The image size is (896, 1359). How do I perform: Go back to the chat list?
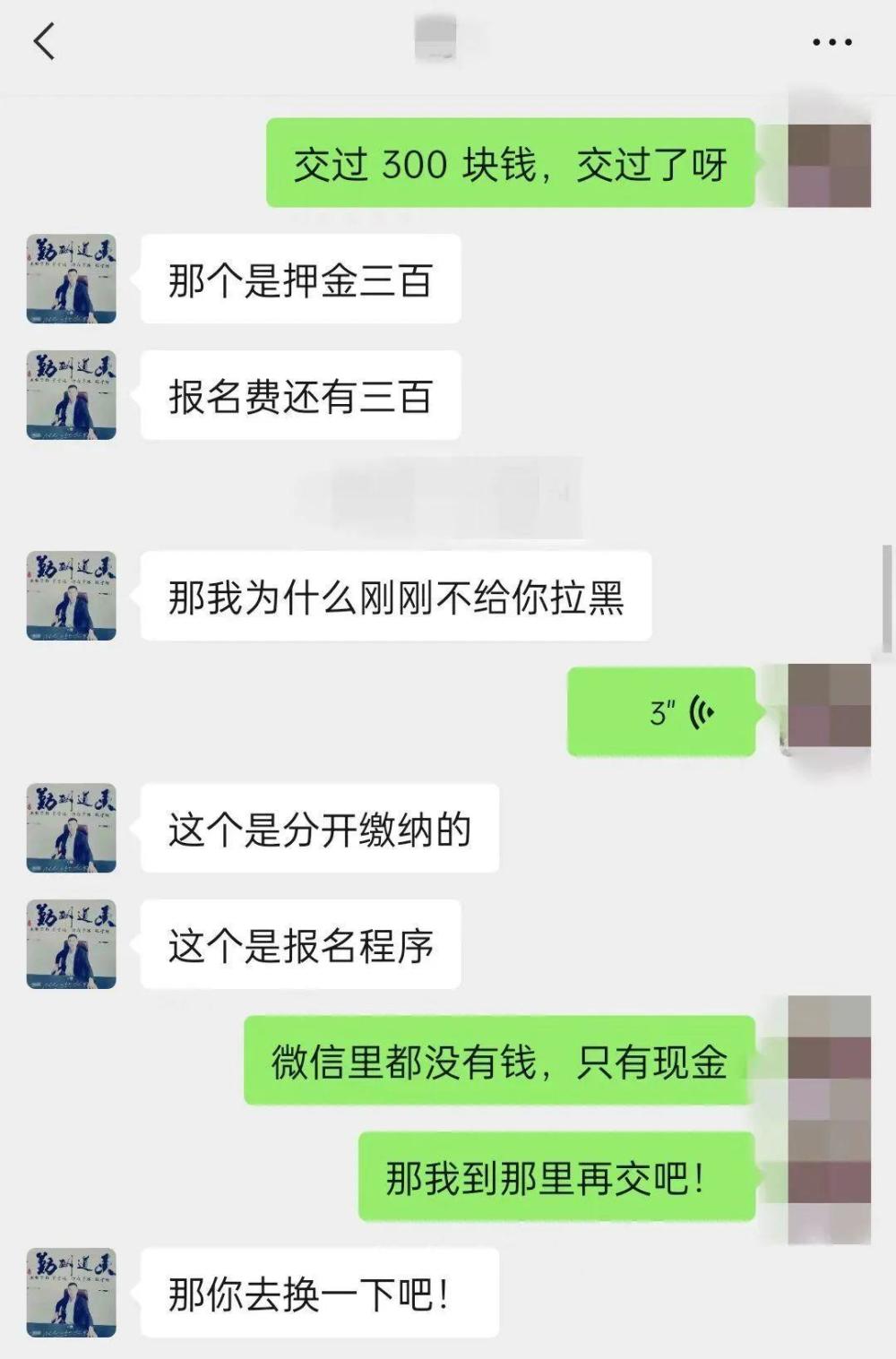[x=44, y=41]
